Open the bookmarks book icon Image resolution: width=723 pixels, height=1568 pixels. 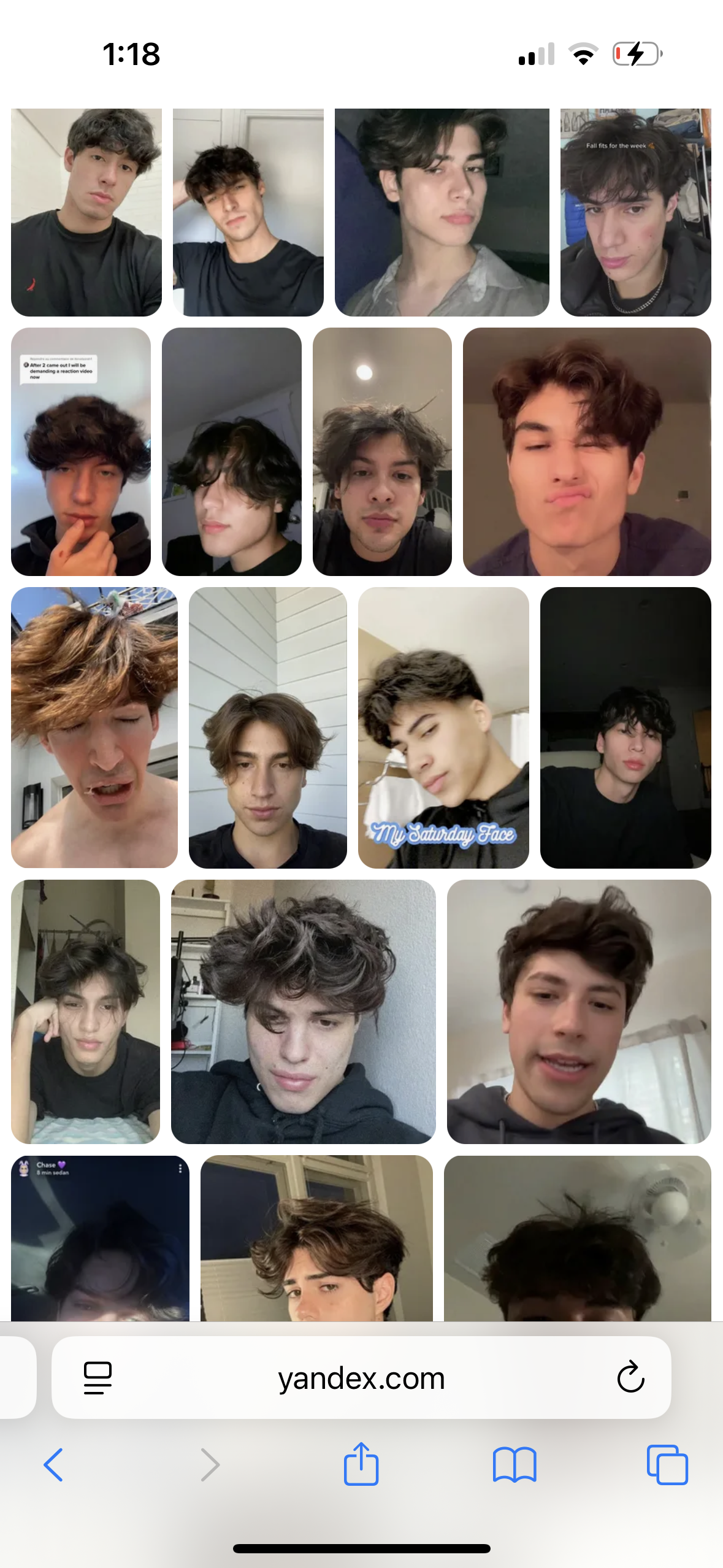click(515, 1465)
